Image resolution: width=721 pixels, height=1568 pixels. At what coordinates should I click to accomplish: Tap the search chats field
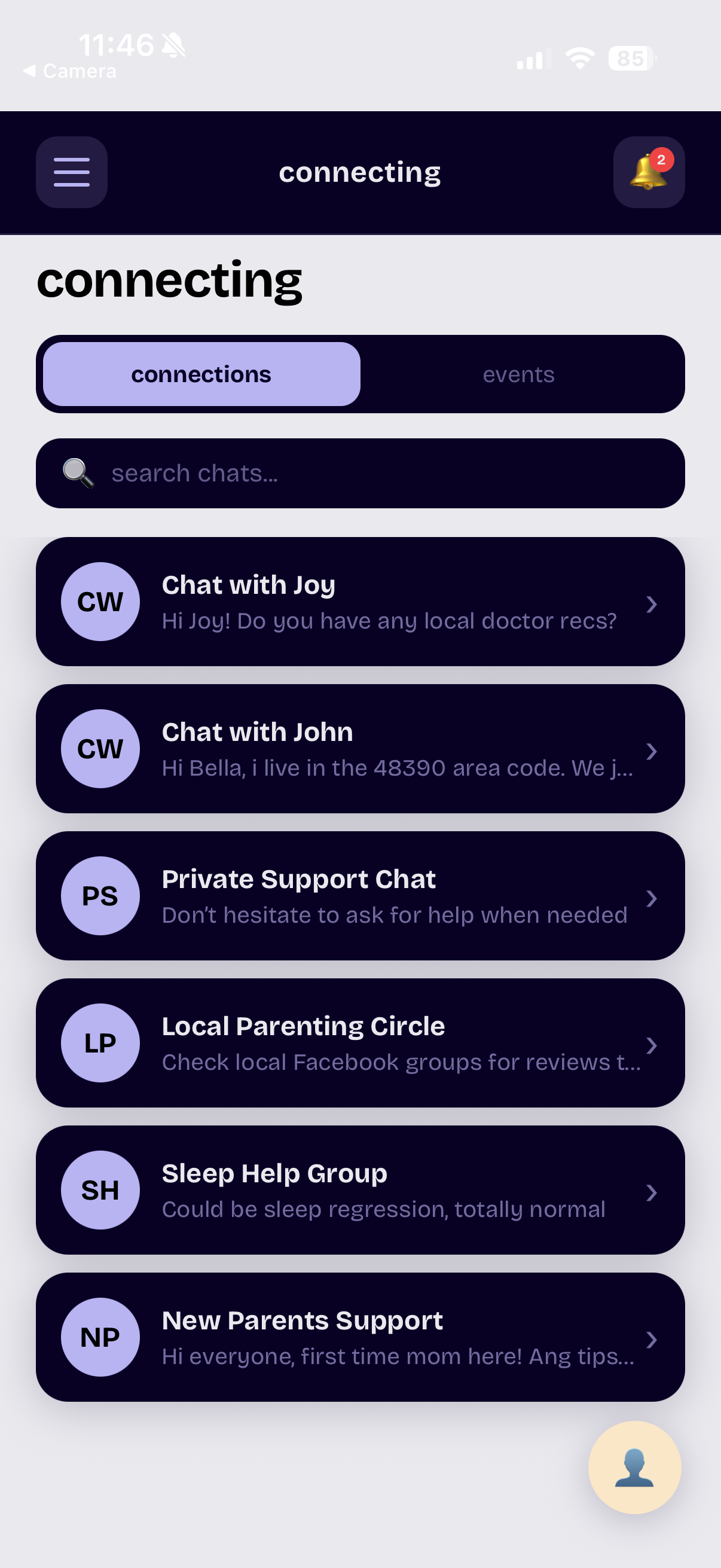click(x=360, y=474)
